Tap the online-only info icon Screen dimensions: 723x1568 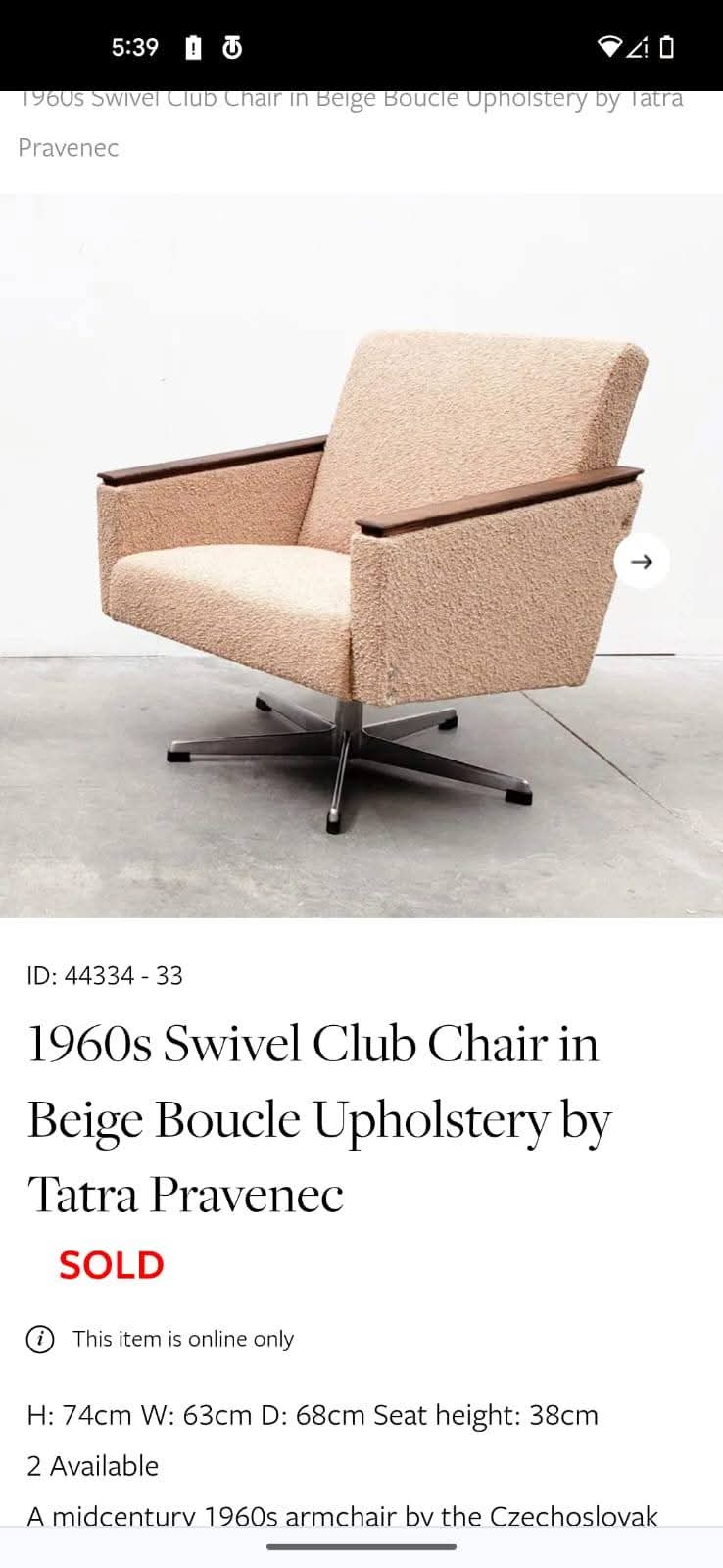40,1339
